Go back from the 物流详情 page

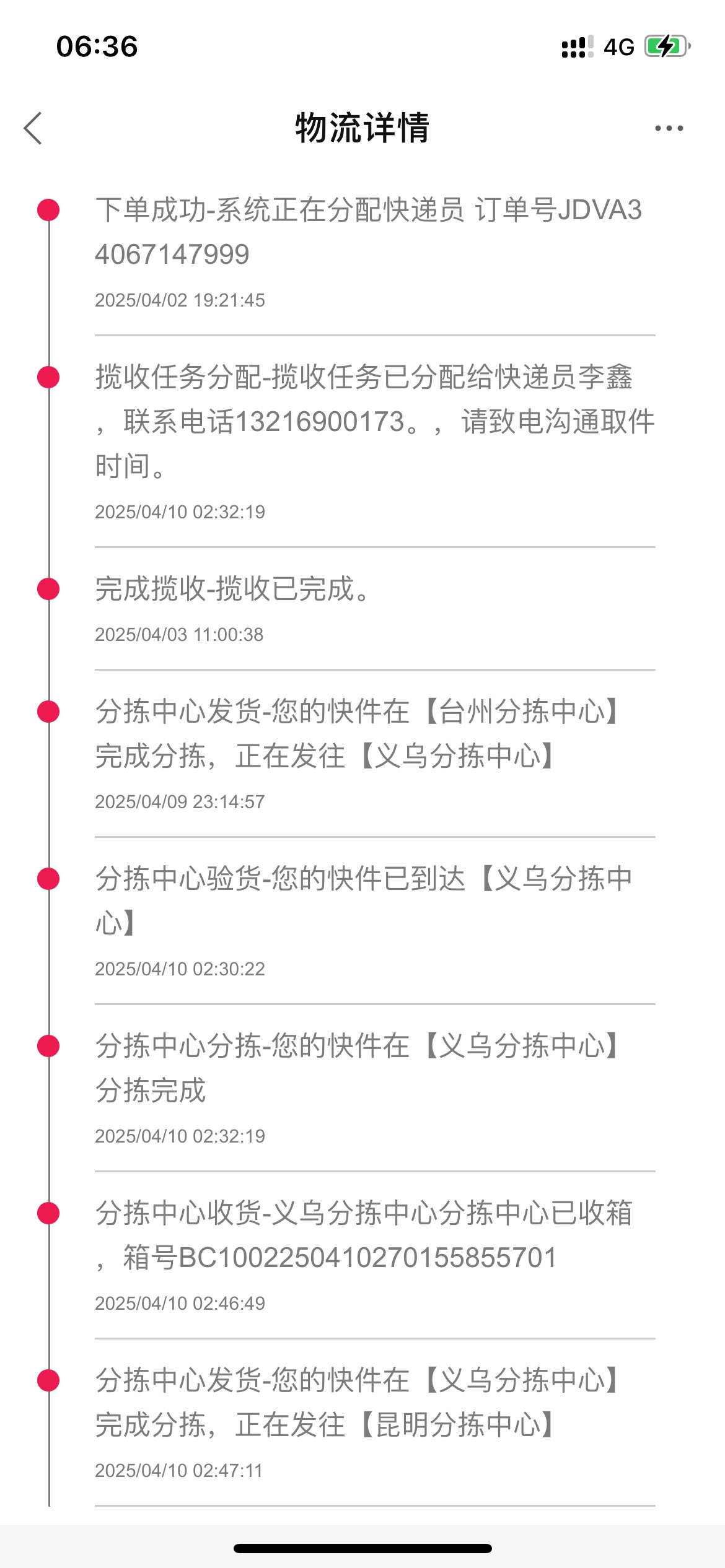(x=33, y=128)
